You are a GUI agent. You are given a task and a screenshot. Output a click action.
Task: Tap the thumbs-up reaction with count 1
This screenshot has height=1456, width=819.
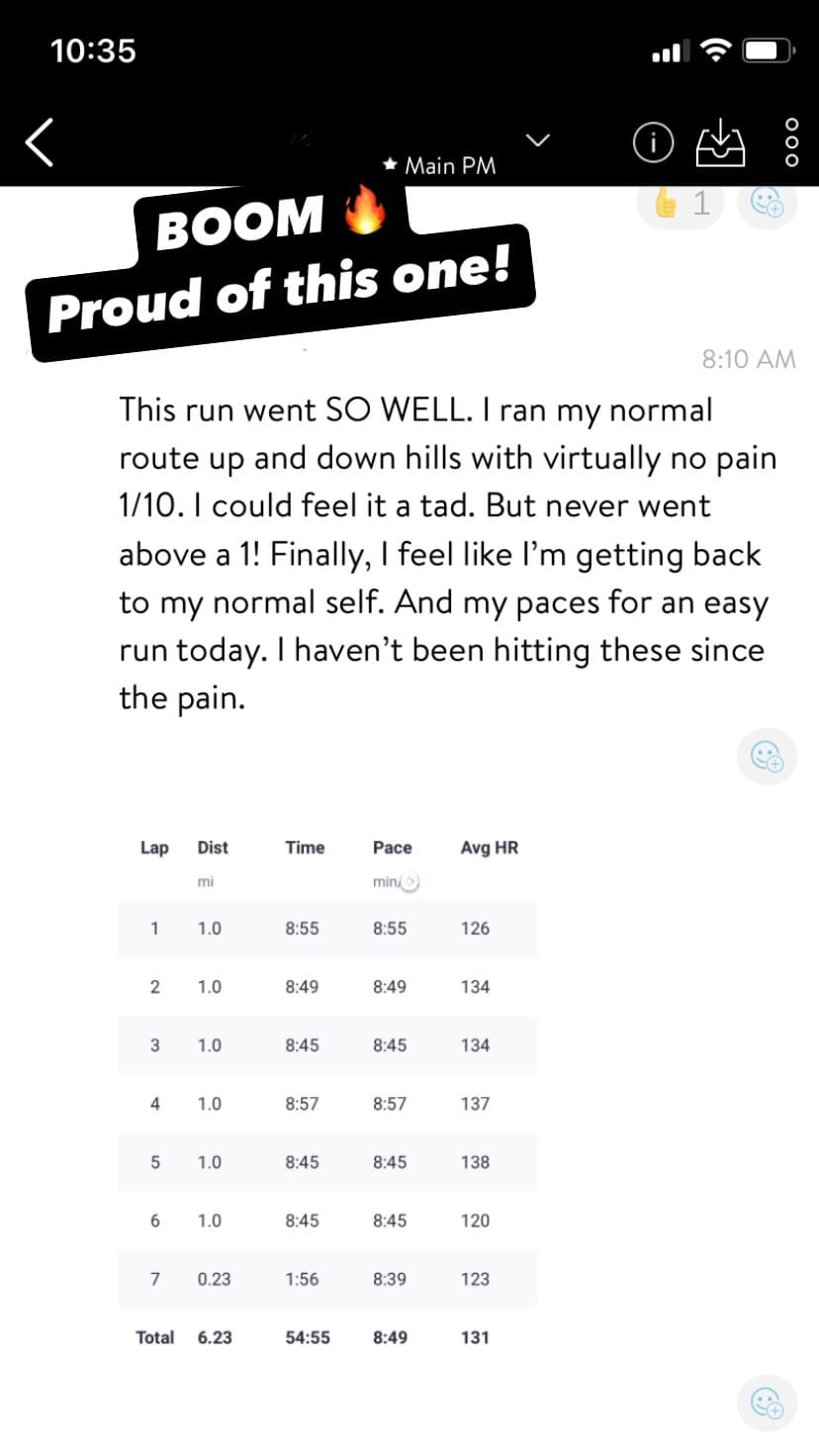[682, 204]
